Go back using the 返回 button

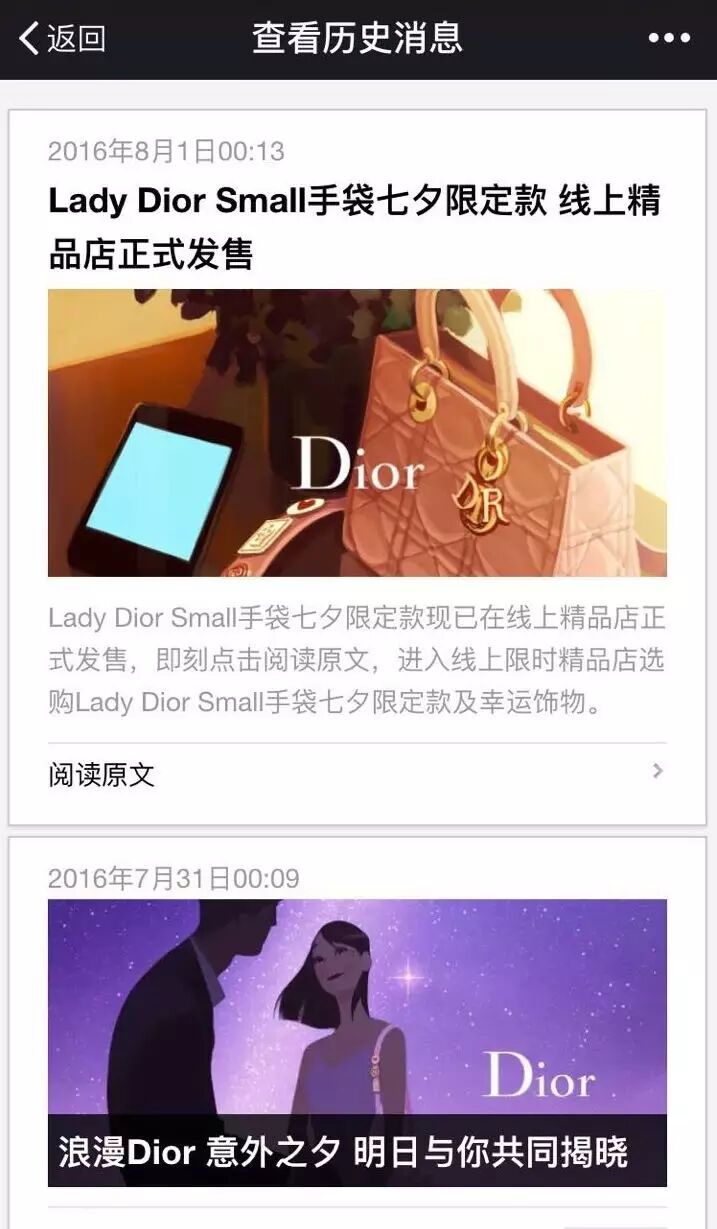coord(62,39)
